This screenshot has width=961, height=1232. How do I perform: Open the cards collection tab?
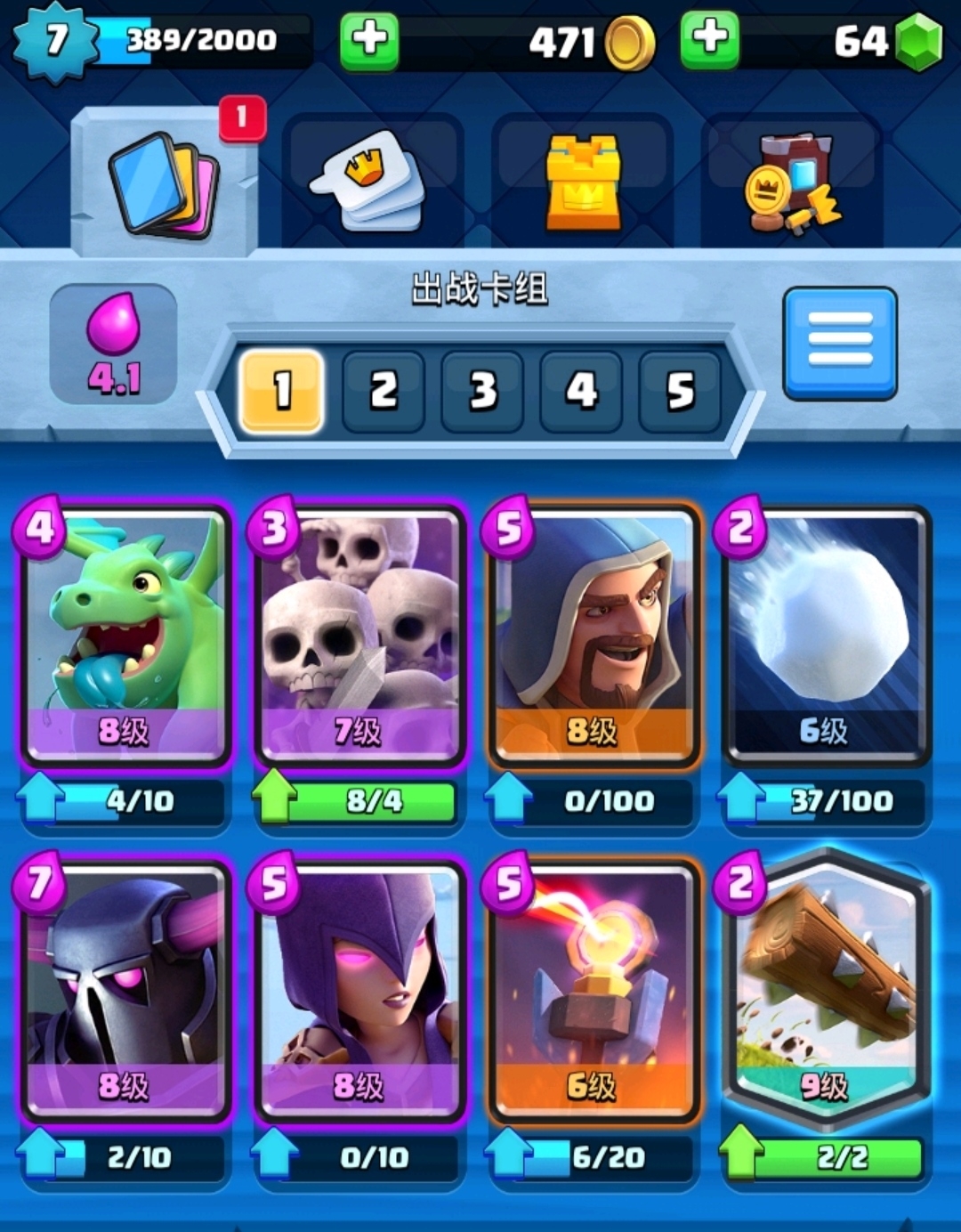tap(164, 183)
